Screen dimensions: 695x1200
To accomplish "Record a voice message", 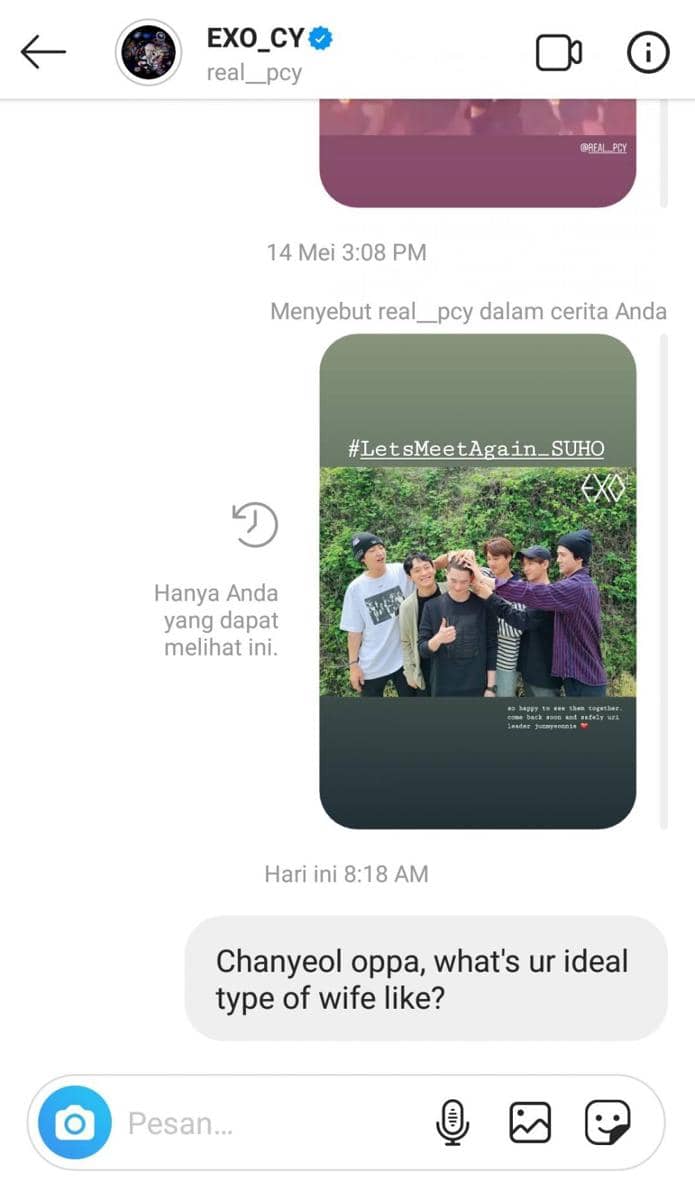I will click(x=452, y=1123).
